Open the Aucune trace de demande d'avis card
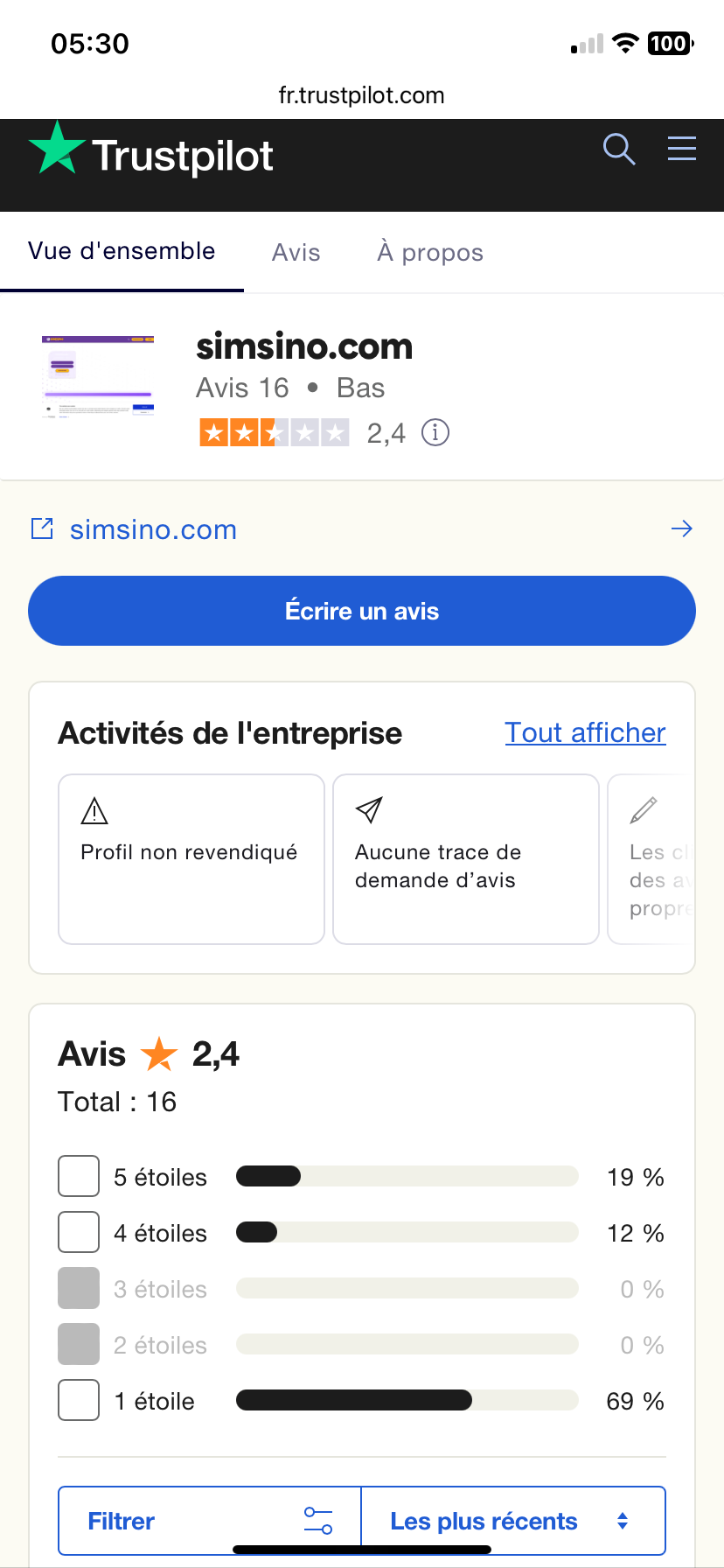Viewport: 724px width, 1568px height. (x=466, y=859)
